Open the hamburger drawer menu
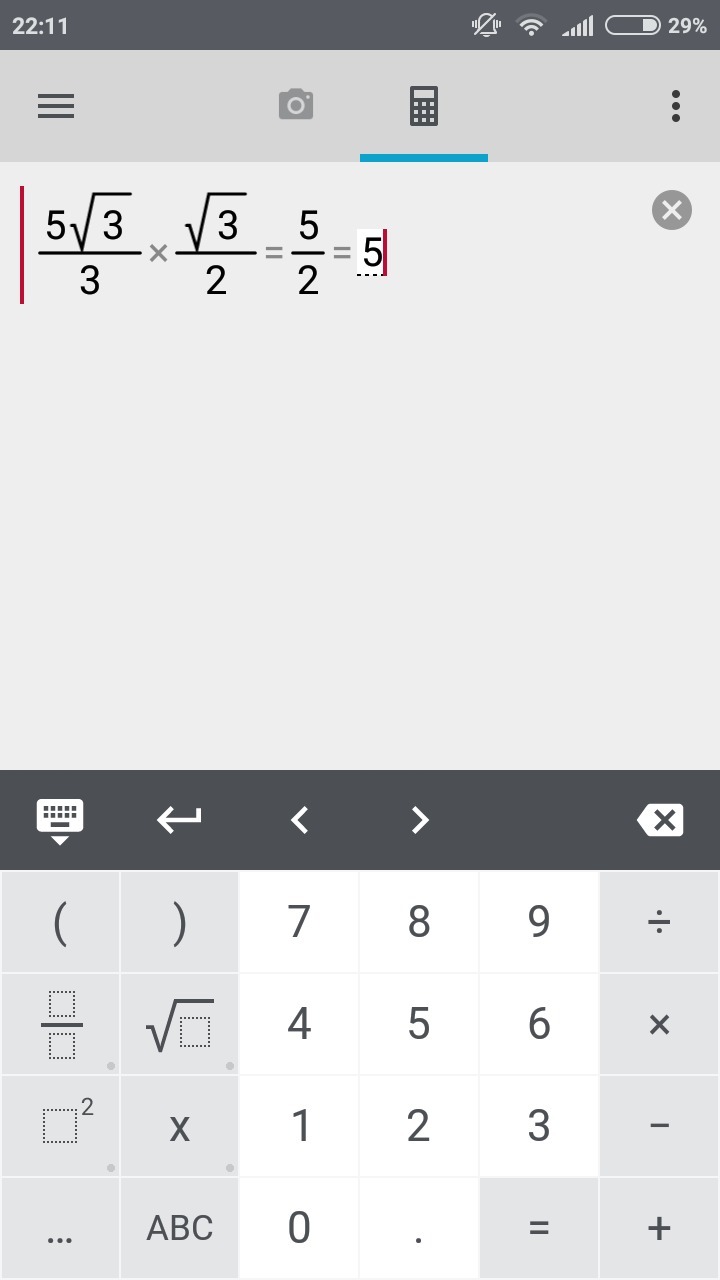Screen dimensions: 720x1280 tap(56, 106)
